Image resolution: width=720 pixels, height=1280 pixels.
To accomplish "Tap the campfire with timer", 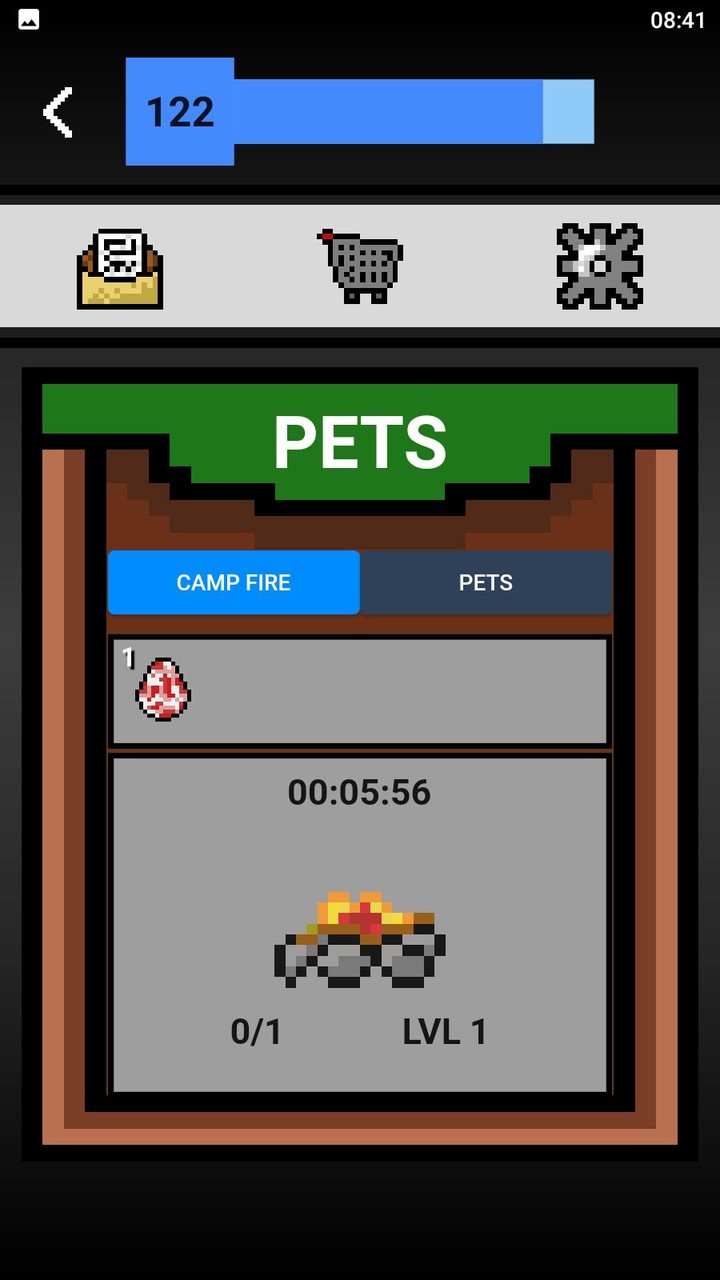I will tap(360, 938).
